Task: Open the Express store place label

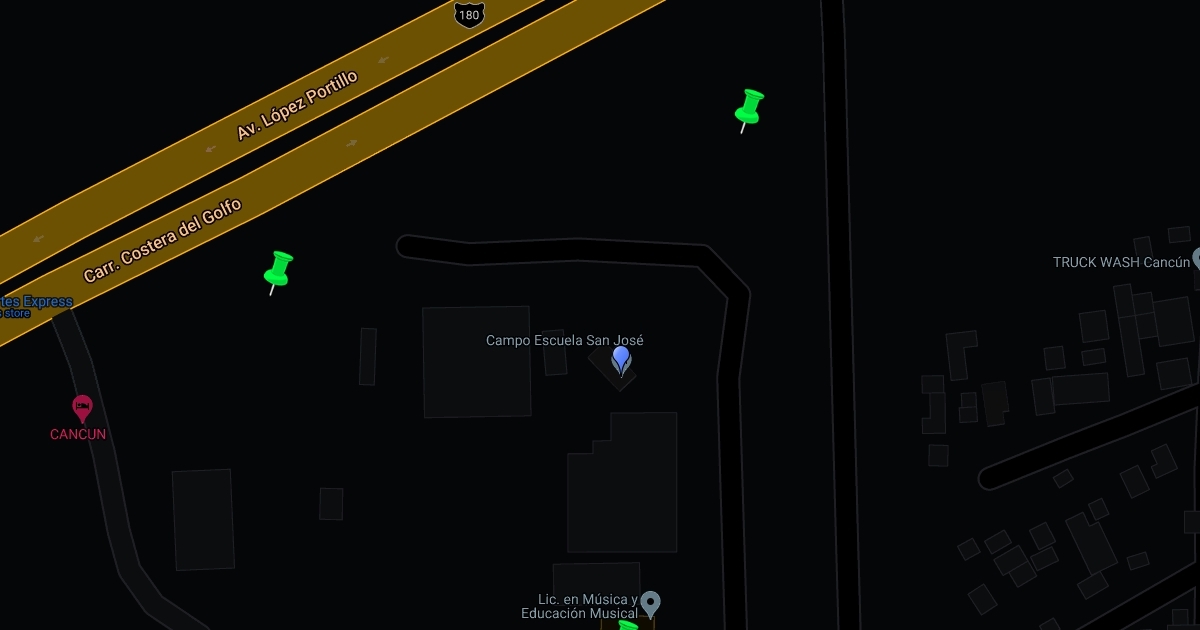Action: tap(35, 302)
